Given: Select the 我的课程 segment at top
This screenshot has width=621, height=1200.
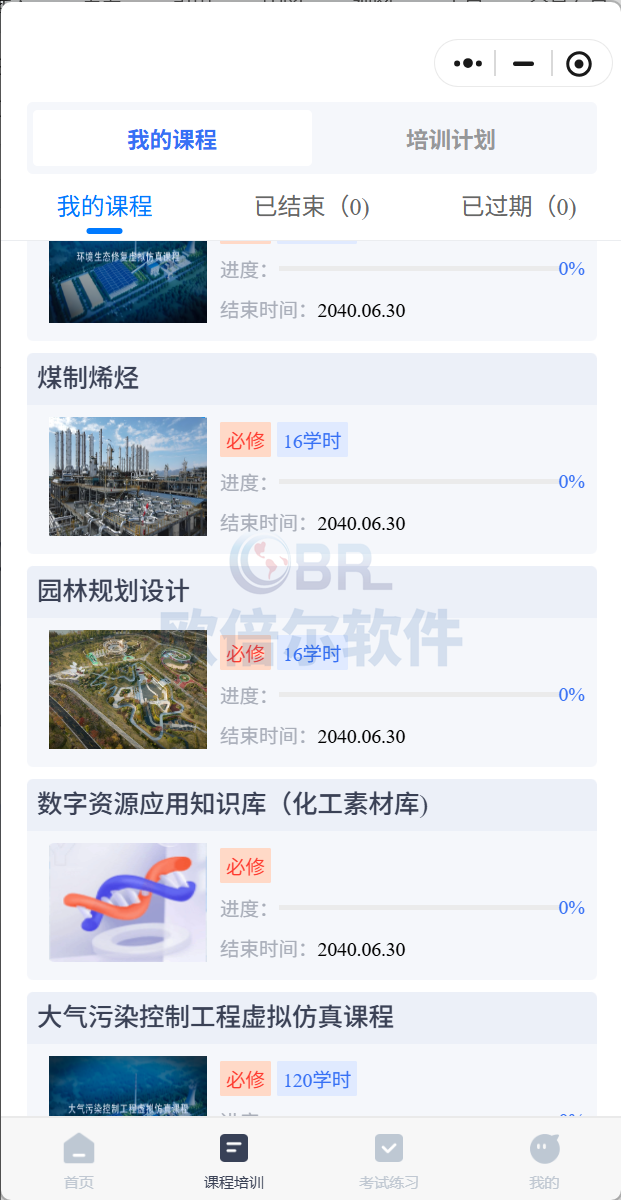Looking at the screenshot, I should coord(172,139).
